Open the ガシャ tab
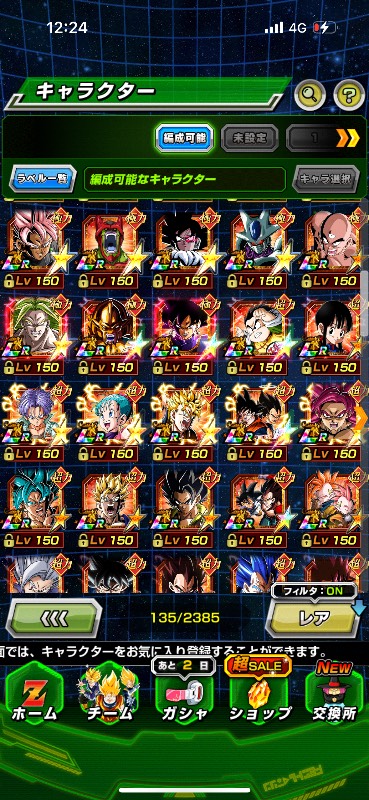 [184, 695]
